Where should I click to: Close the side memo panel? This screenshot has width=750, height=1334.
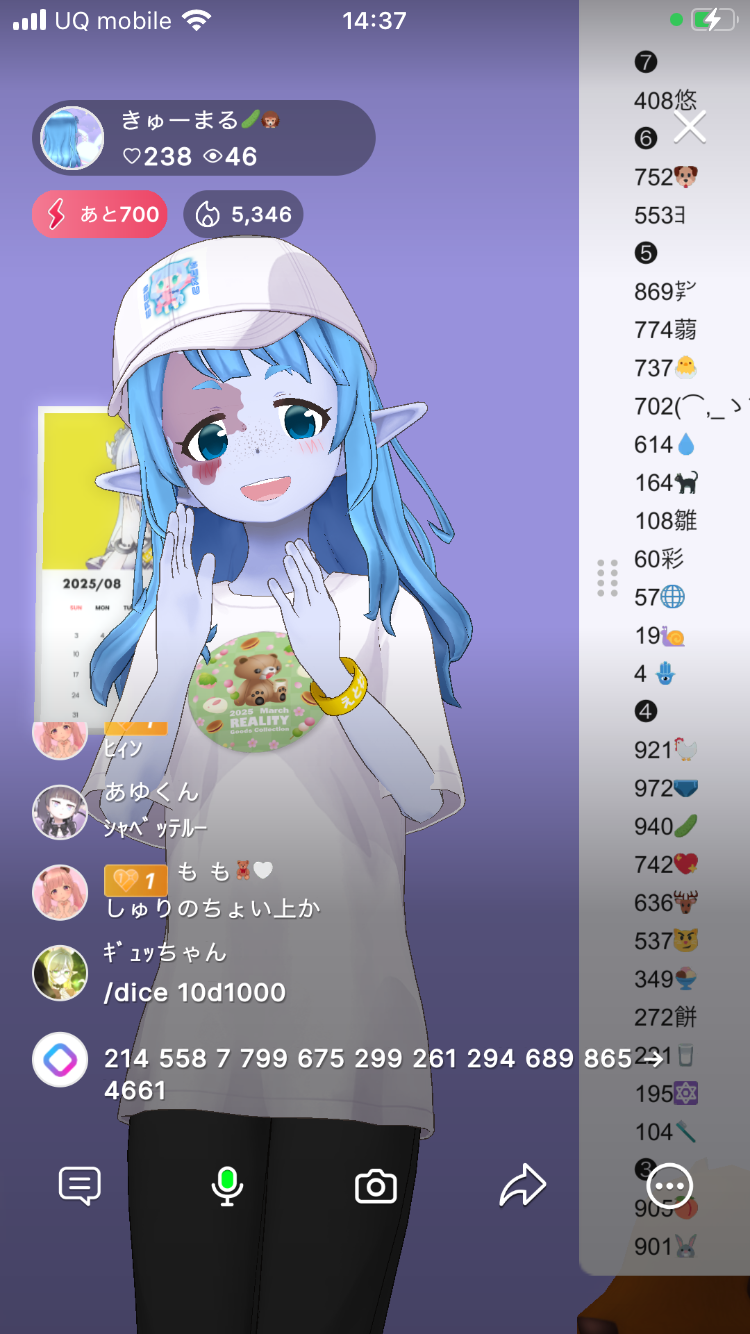tap(690, 127)
